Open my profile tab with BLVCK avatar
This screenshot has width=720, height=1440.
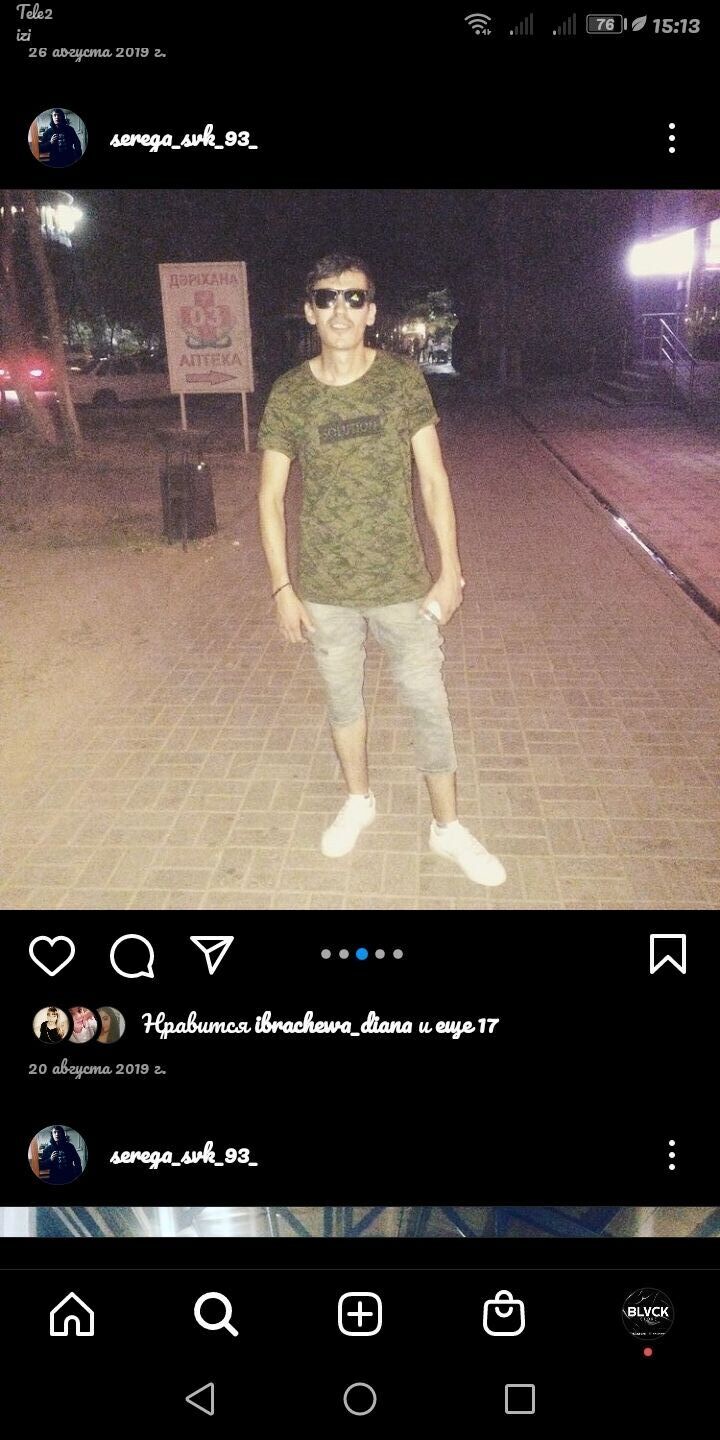tap(648, 1314)
